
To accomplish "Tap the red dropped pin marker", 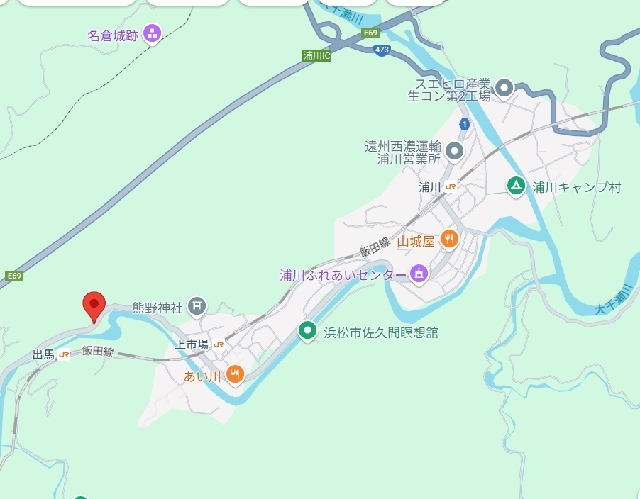I will pos(94,304).
